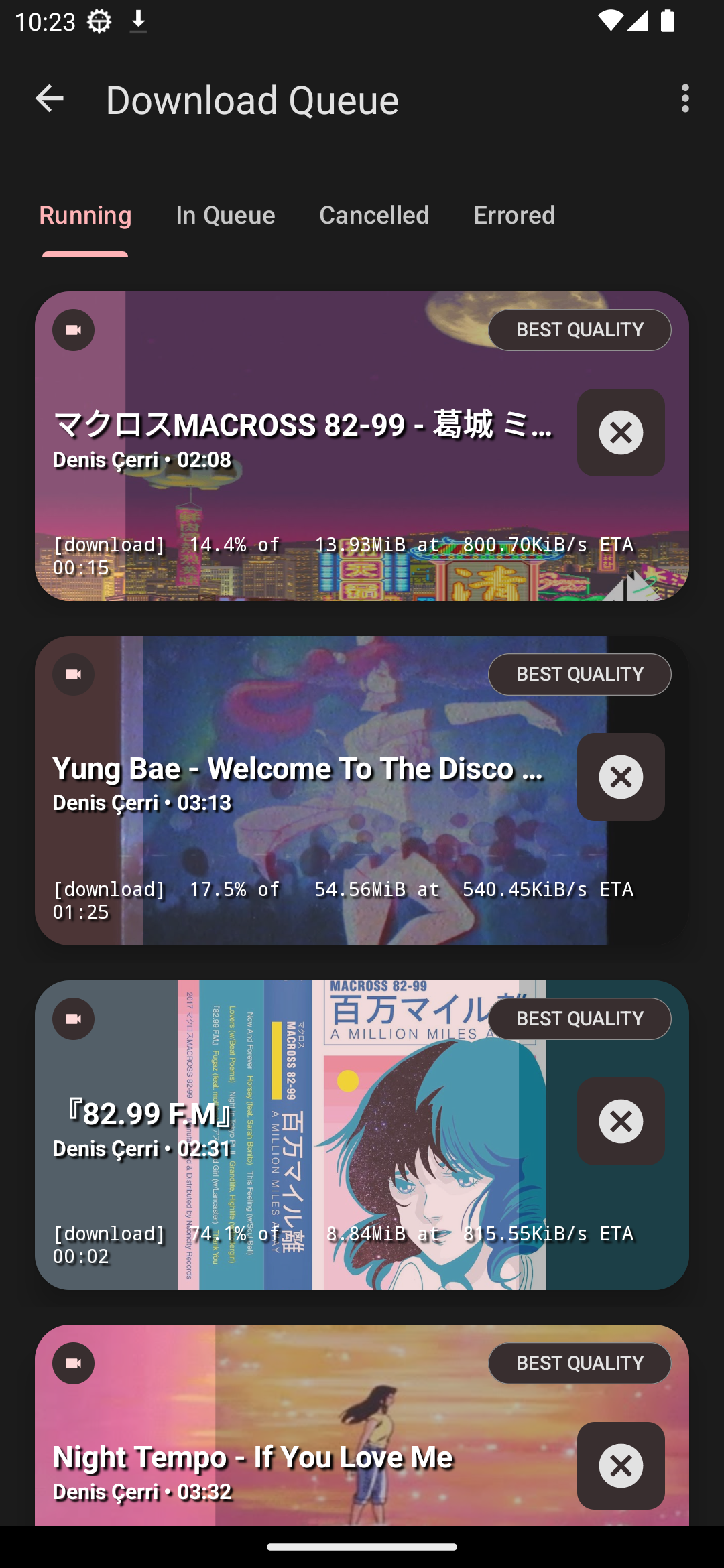Open the overflow menu
The height and width of the screenshot is (1568, 724).
(684, 99)
